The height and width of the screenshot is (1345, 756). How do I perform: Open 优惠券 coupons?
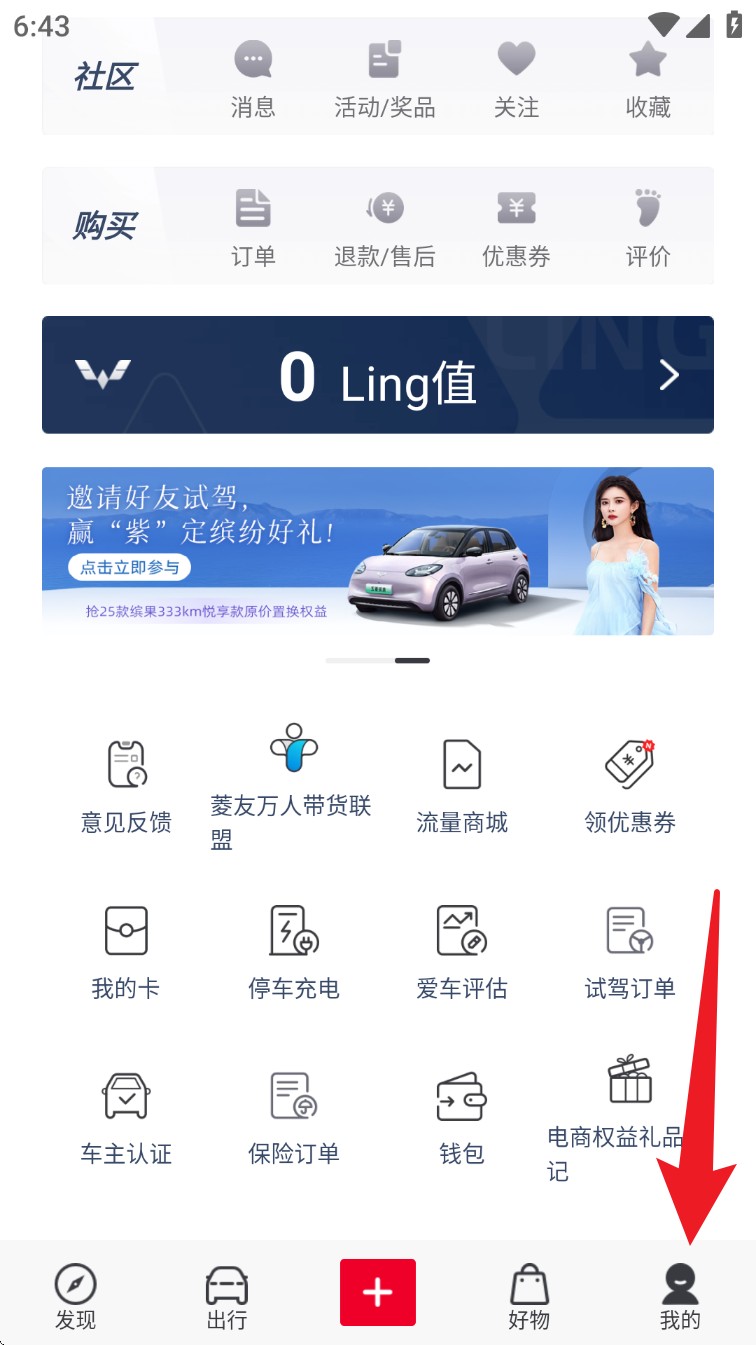tap(516, 228)
